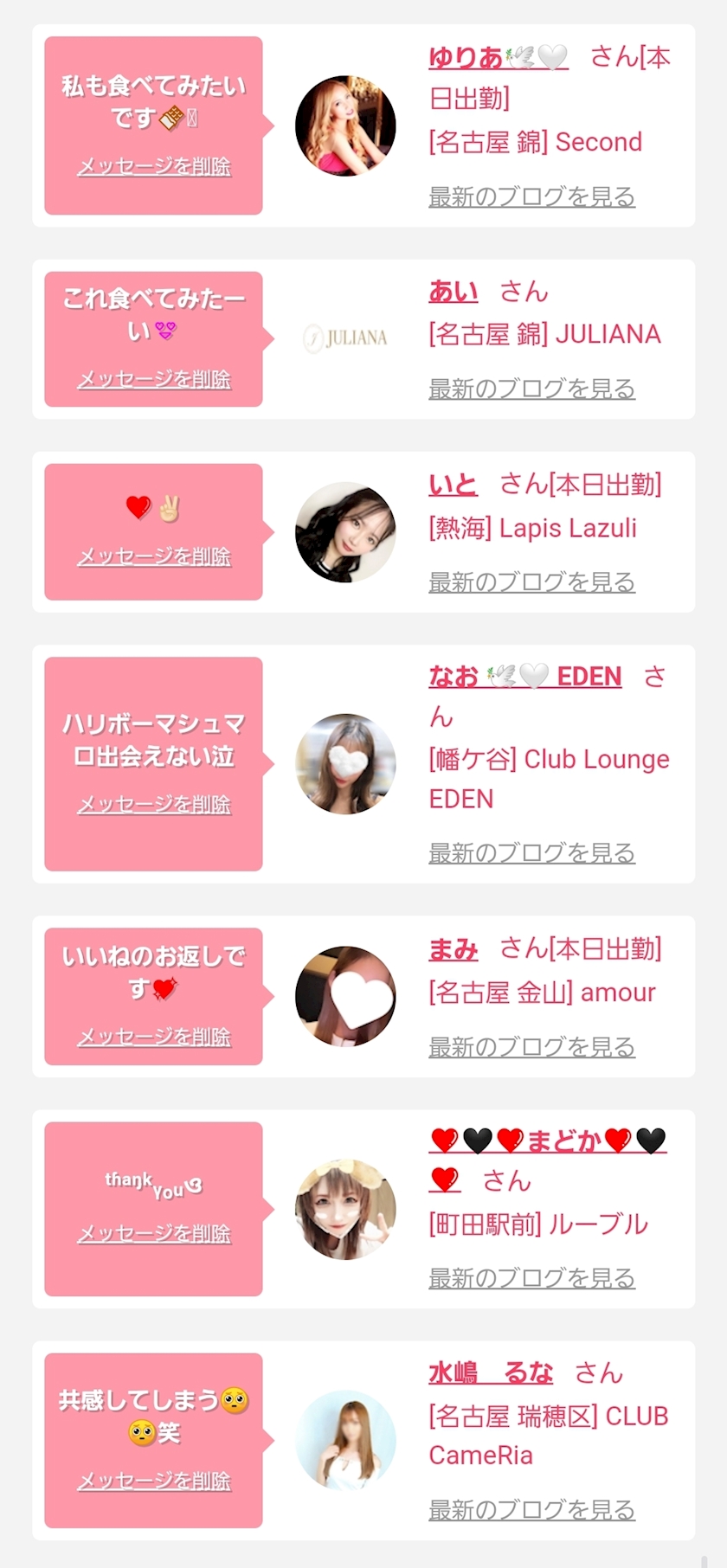Open まみ's profile name link
The image size is (727, 1568).
[x=453, y=949]
